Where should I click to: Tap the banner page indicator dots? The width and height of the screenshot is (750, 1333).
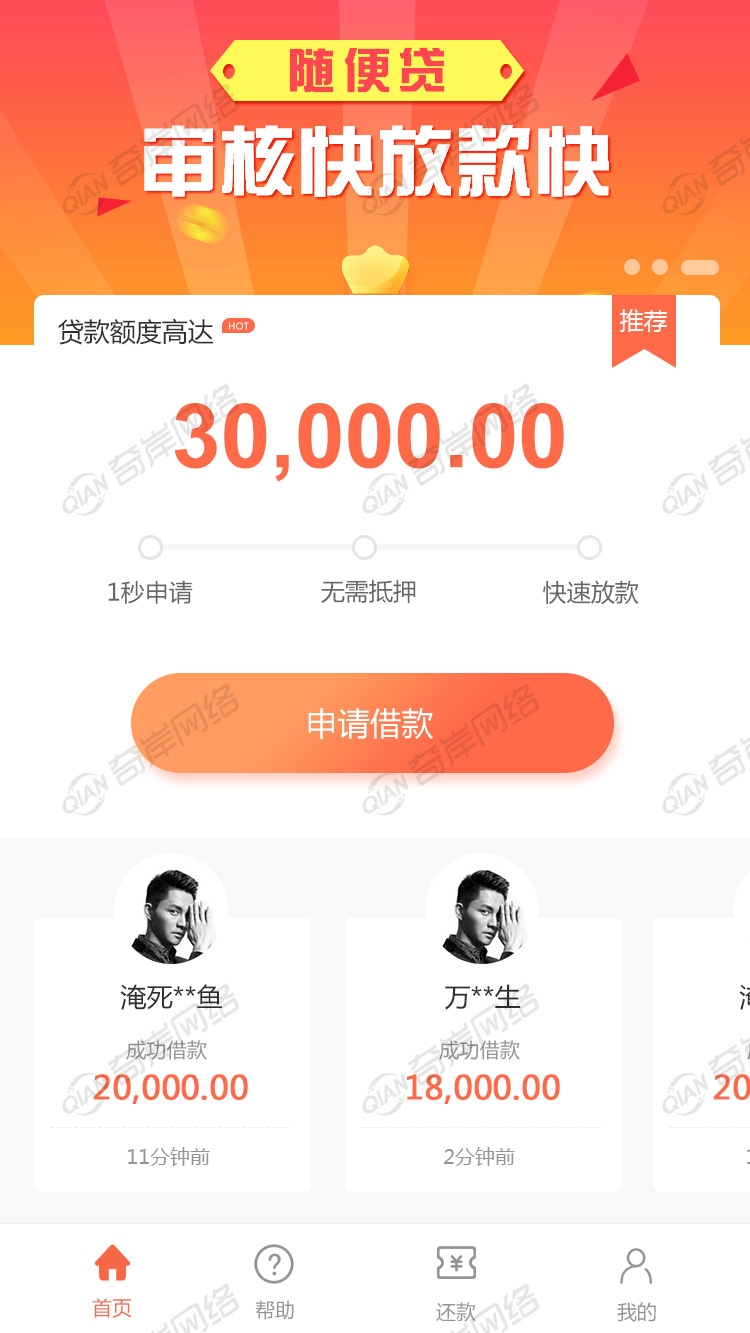670,267
